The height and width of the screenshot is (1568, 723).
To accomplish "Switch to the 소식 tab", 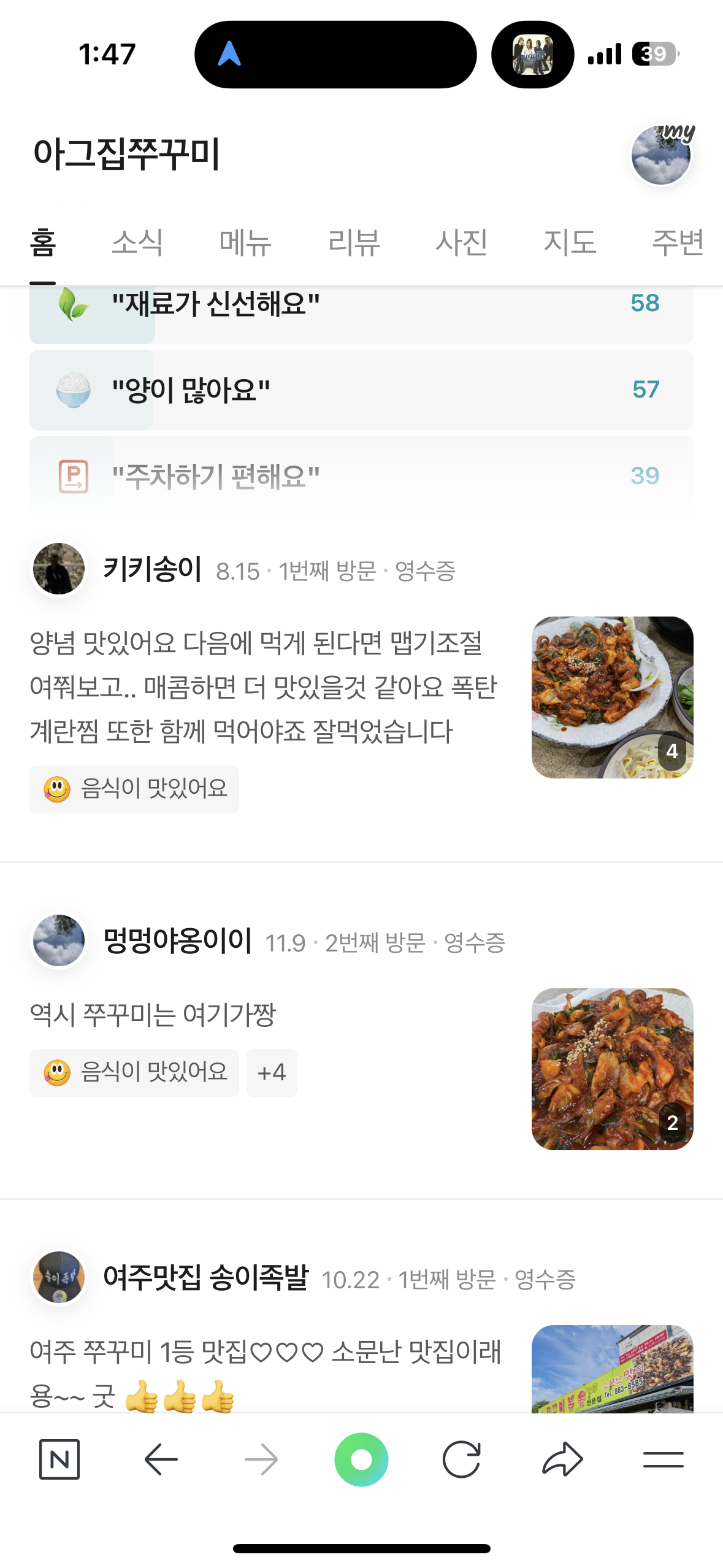I will click(x=137, y=242).
